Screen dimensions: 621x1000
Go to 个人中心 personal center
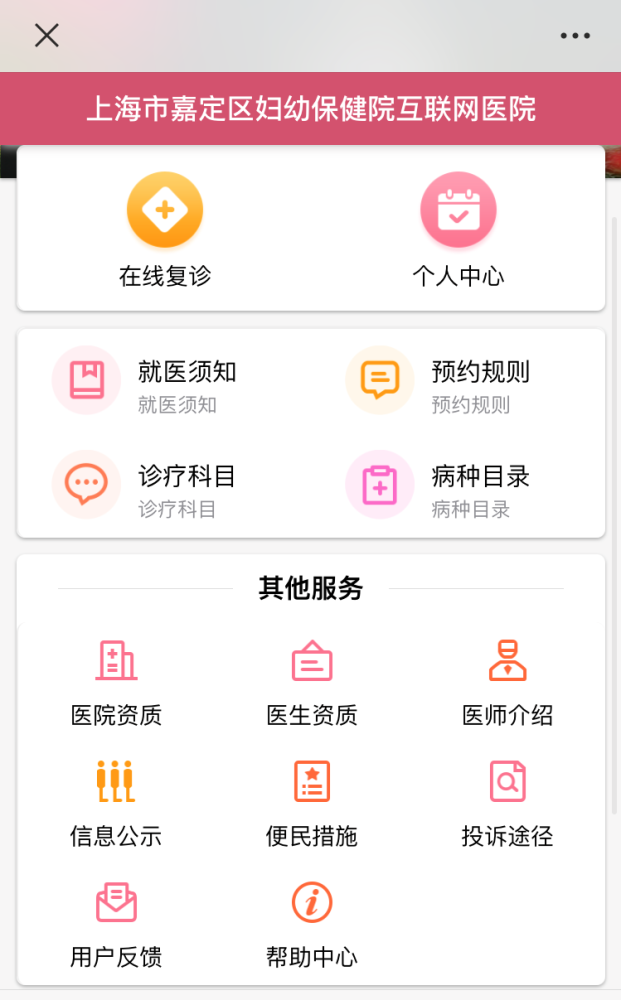458,230
